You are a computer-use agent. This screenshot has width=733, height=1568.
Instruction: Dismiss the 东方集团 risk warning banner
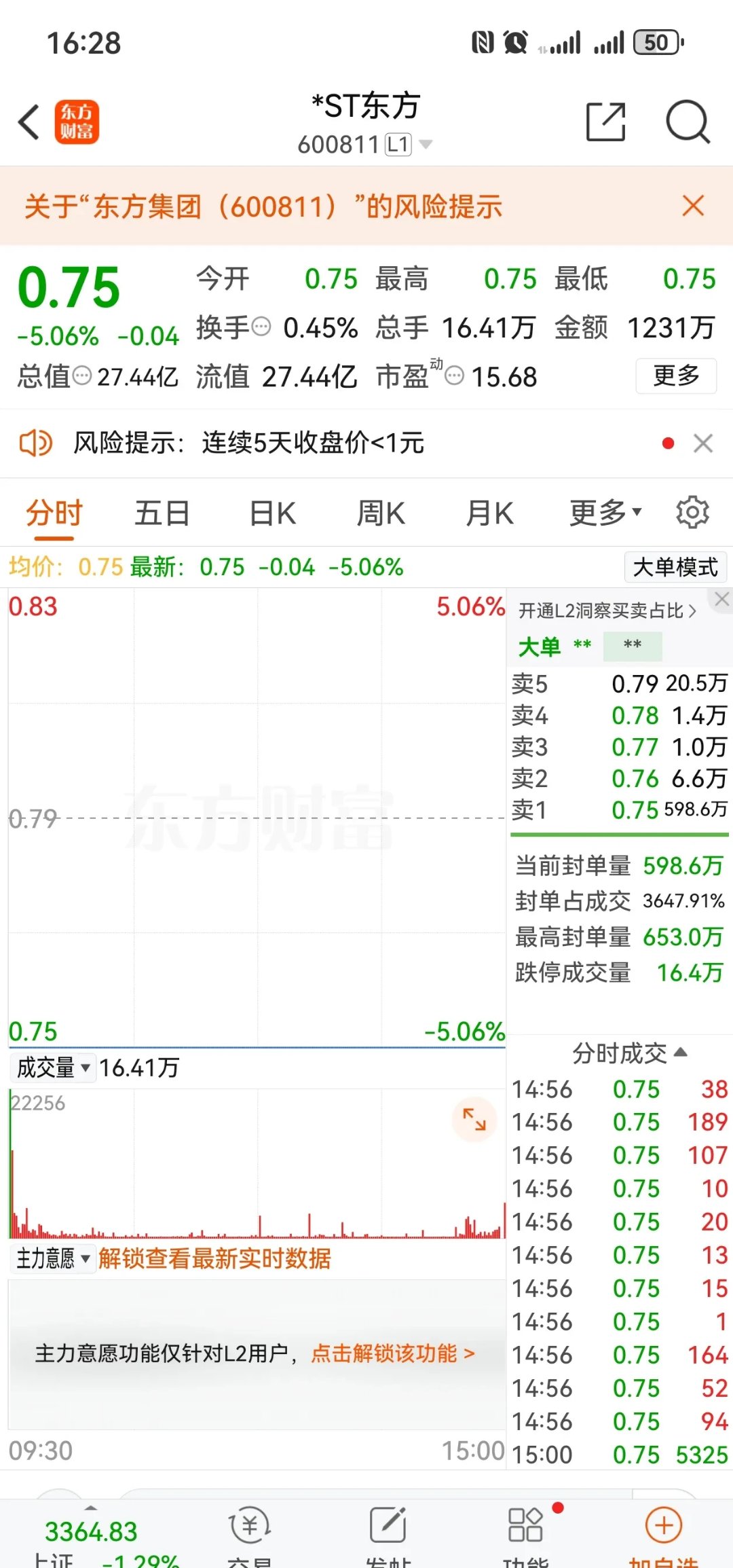click(692, 206)
